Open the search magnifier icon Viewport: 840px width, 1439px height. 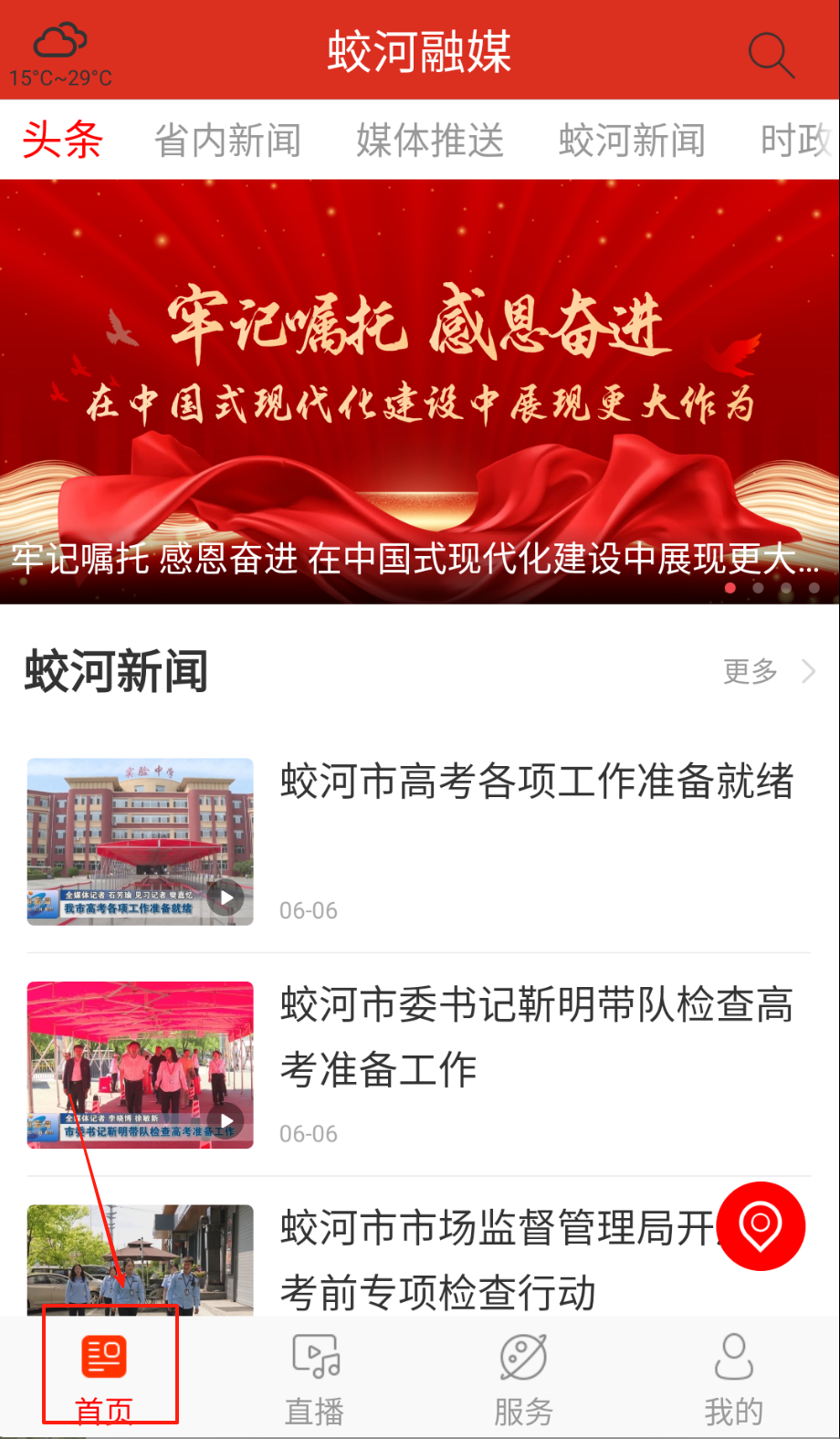(772, 55)
